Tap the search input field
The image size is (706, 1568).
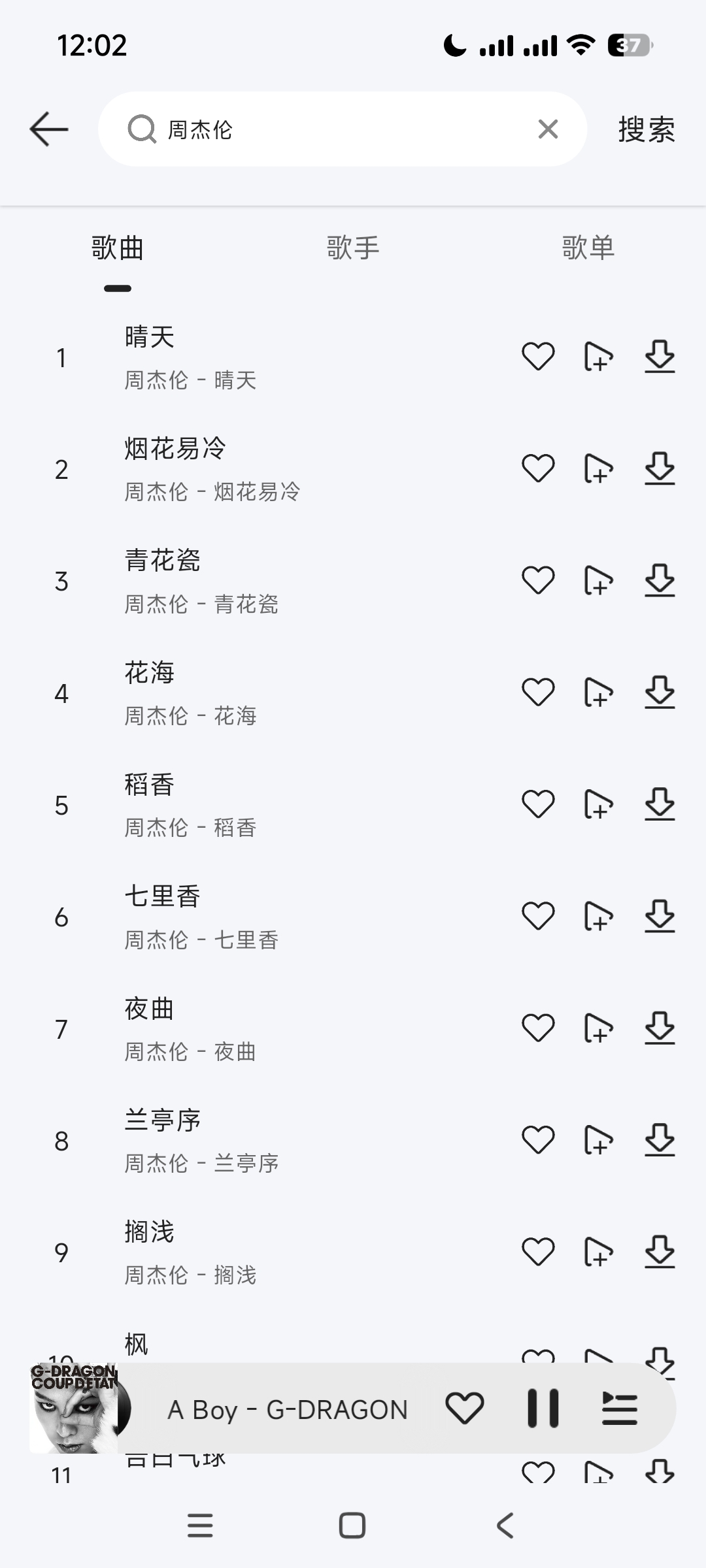click(x=340, y=129)
